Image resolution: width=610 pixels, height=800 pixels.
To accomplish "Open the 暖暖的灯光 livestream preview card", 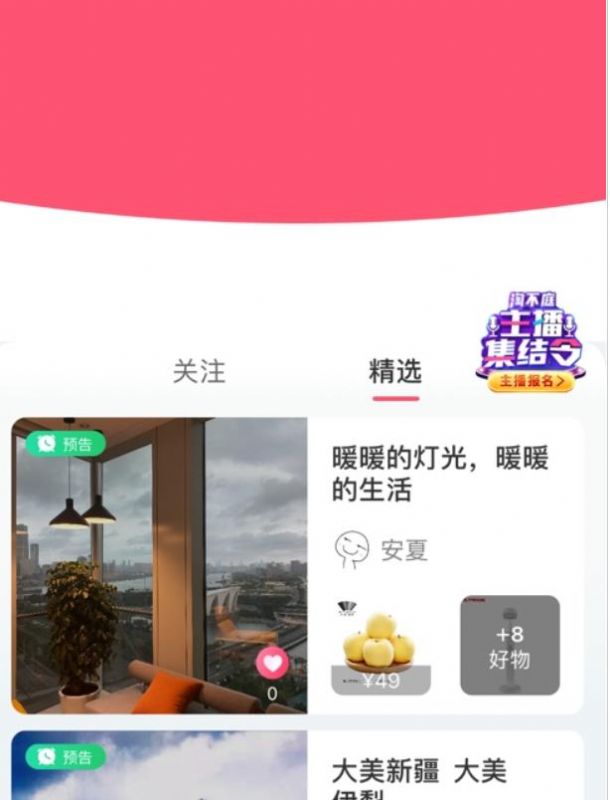I will 440,474.
